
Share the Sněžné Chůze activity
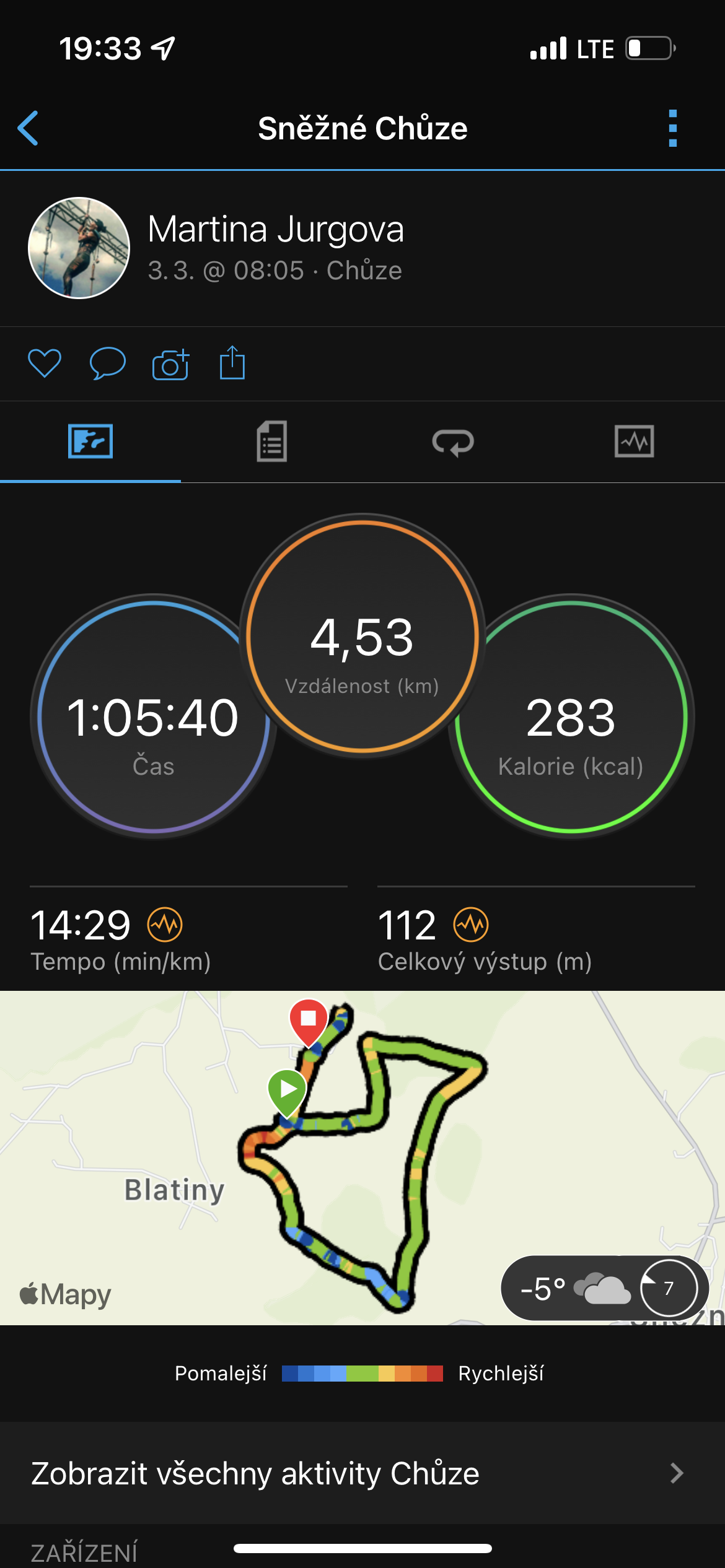[x=232, y=363]
